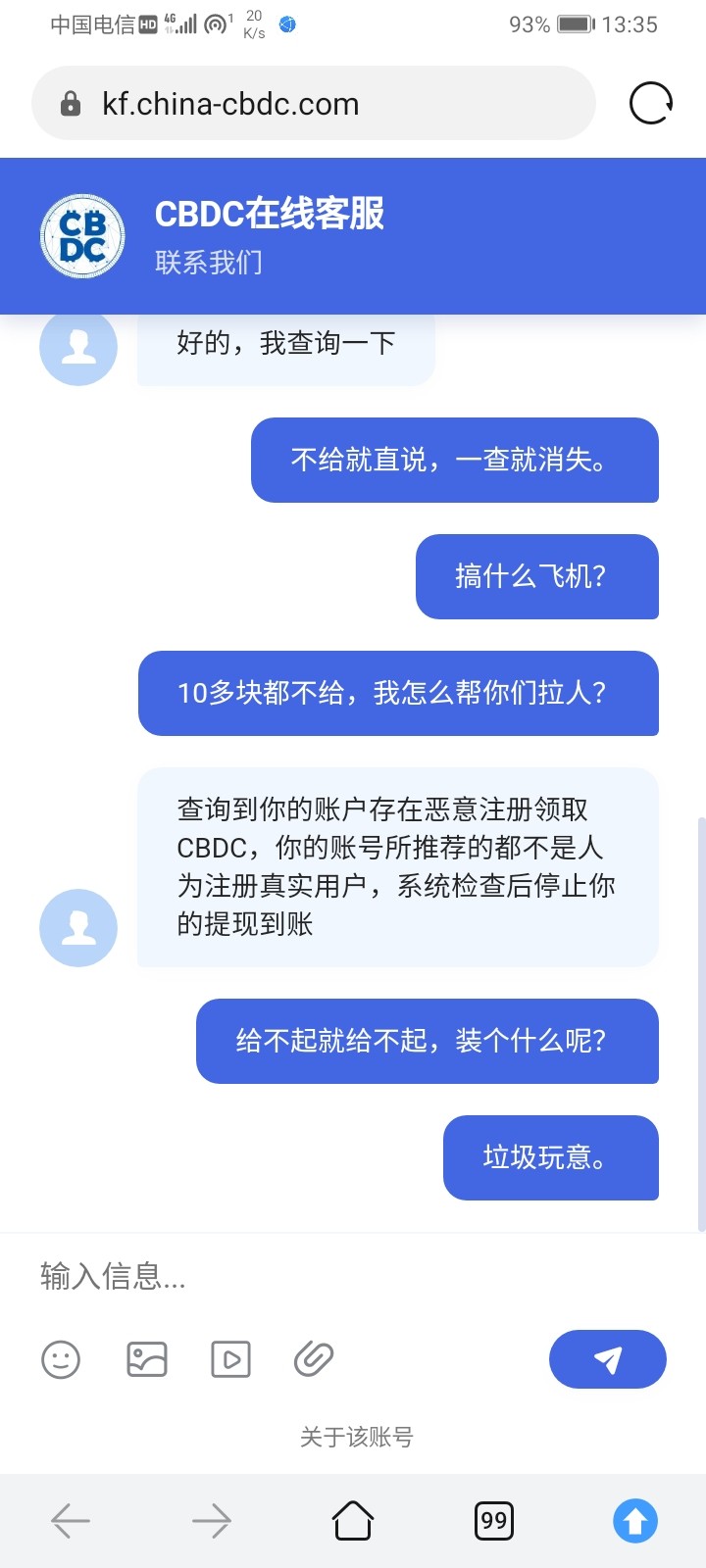This screenshot has width=706, height=1568.
Task: Select the customer service avatar icon
Action: point(78,928)
